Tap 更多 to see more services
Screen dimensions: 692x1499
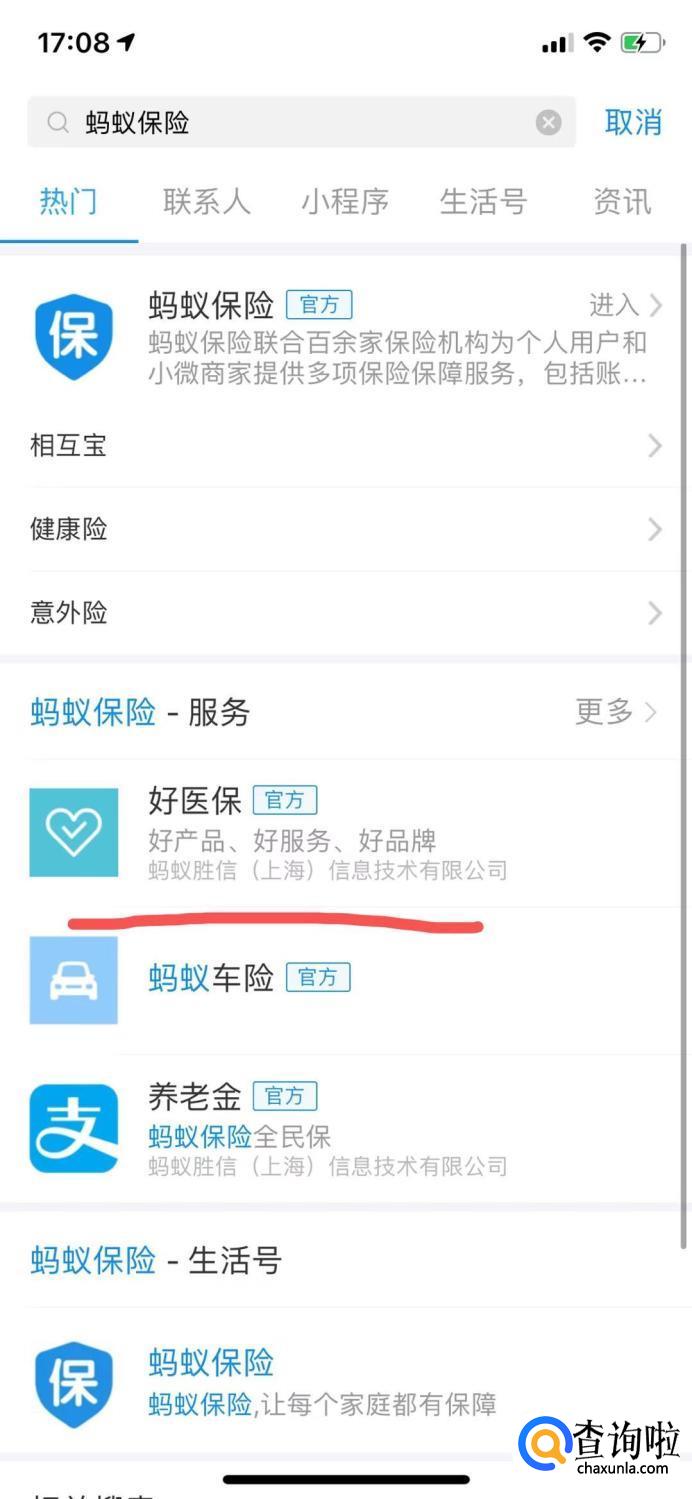pos(616,712)
